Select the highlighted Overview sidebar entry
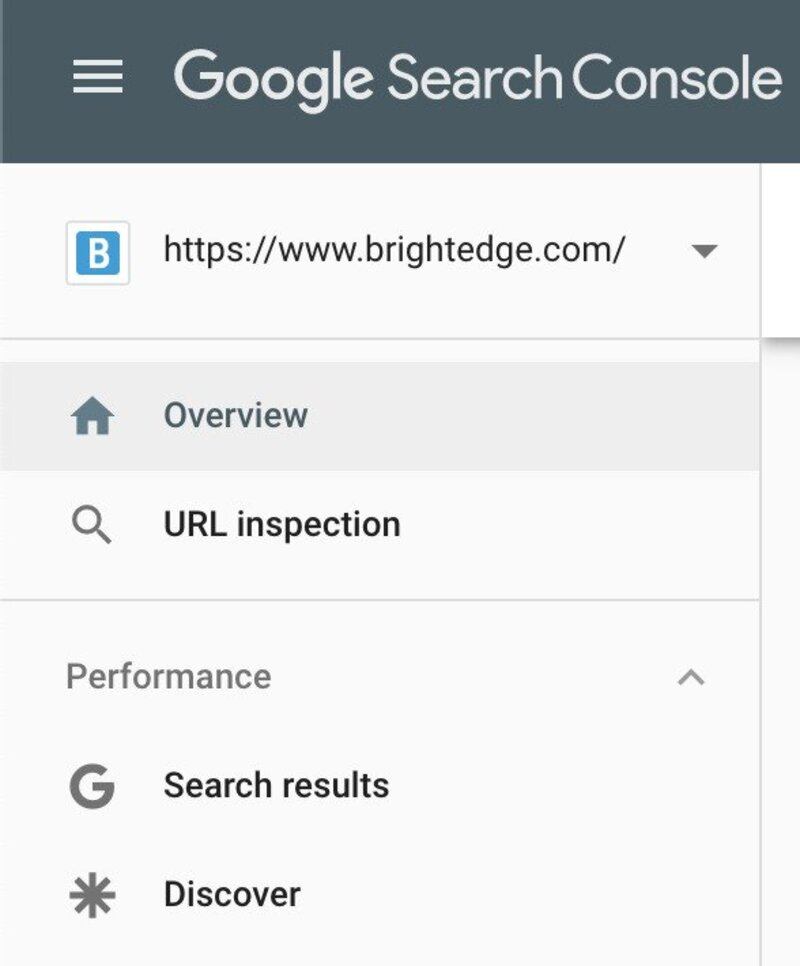 pyautogui.click(x=236, y=415)
